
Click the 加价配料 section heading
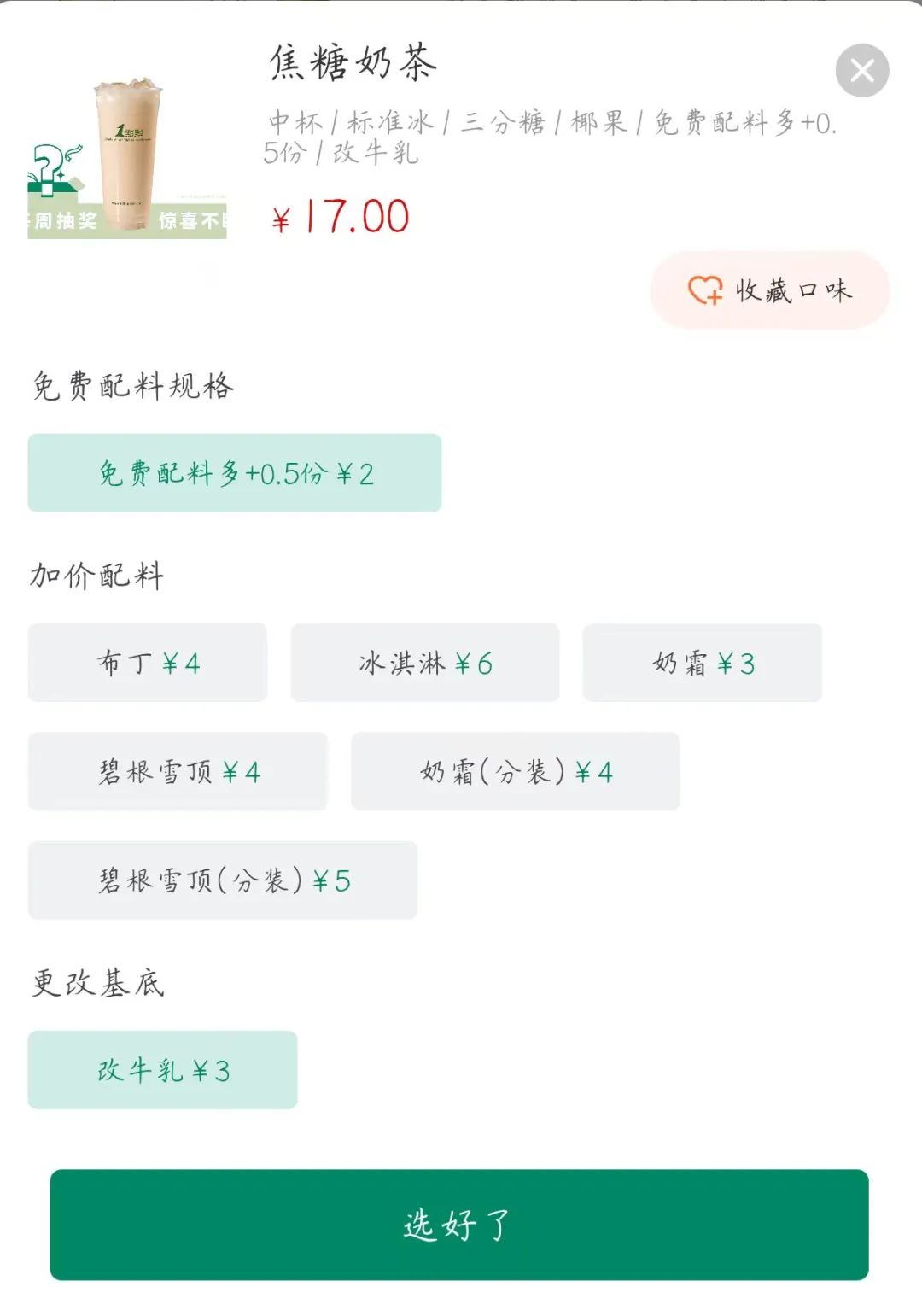96,573
